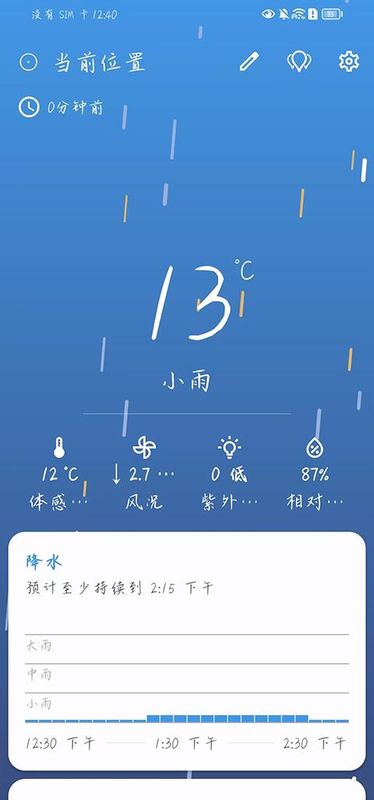Tap the pencil edit icon
The width and height of the screenshot is (374, 800).
pos(249,62)
